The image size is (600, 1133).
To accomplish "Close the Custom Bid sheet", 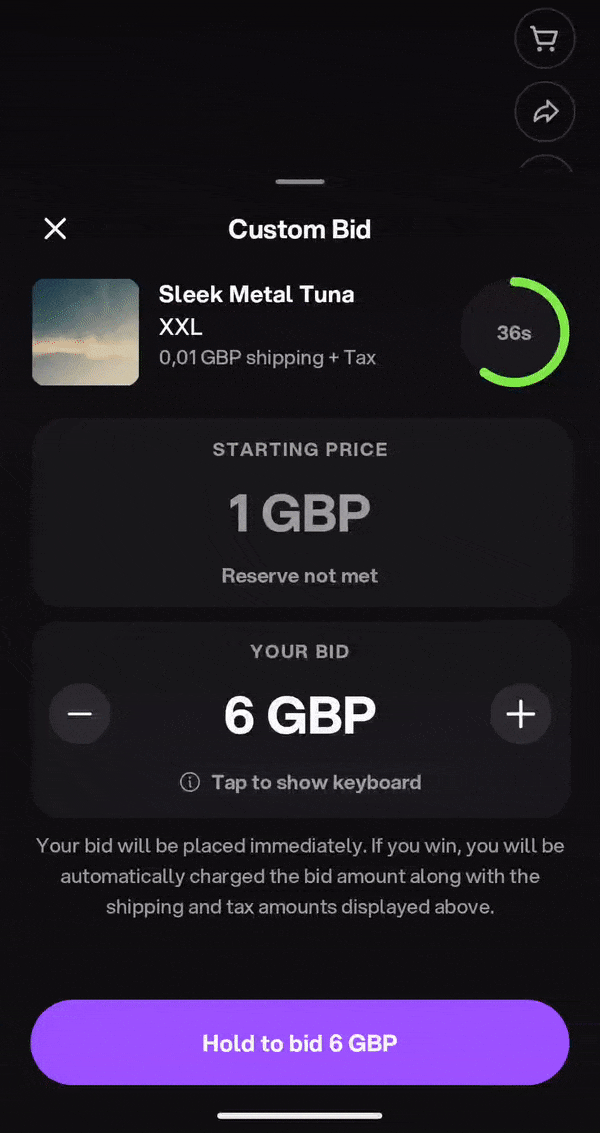I will [55, 229].
